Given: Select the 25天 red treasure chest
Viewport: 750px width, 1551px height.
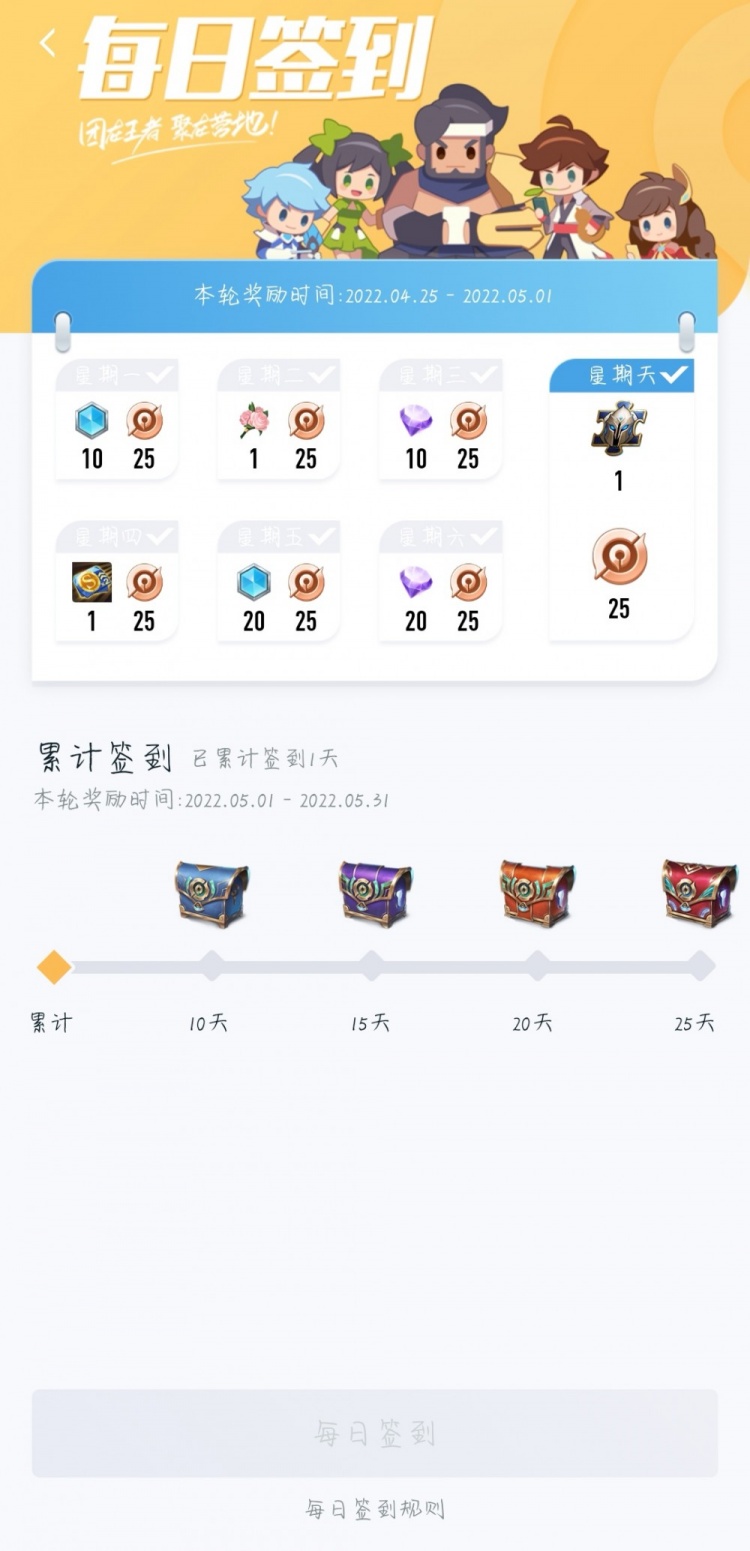Looking at the screenshot, I should (699, 893).
